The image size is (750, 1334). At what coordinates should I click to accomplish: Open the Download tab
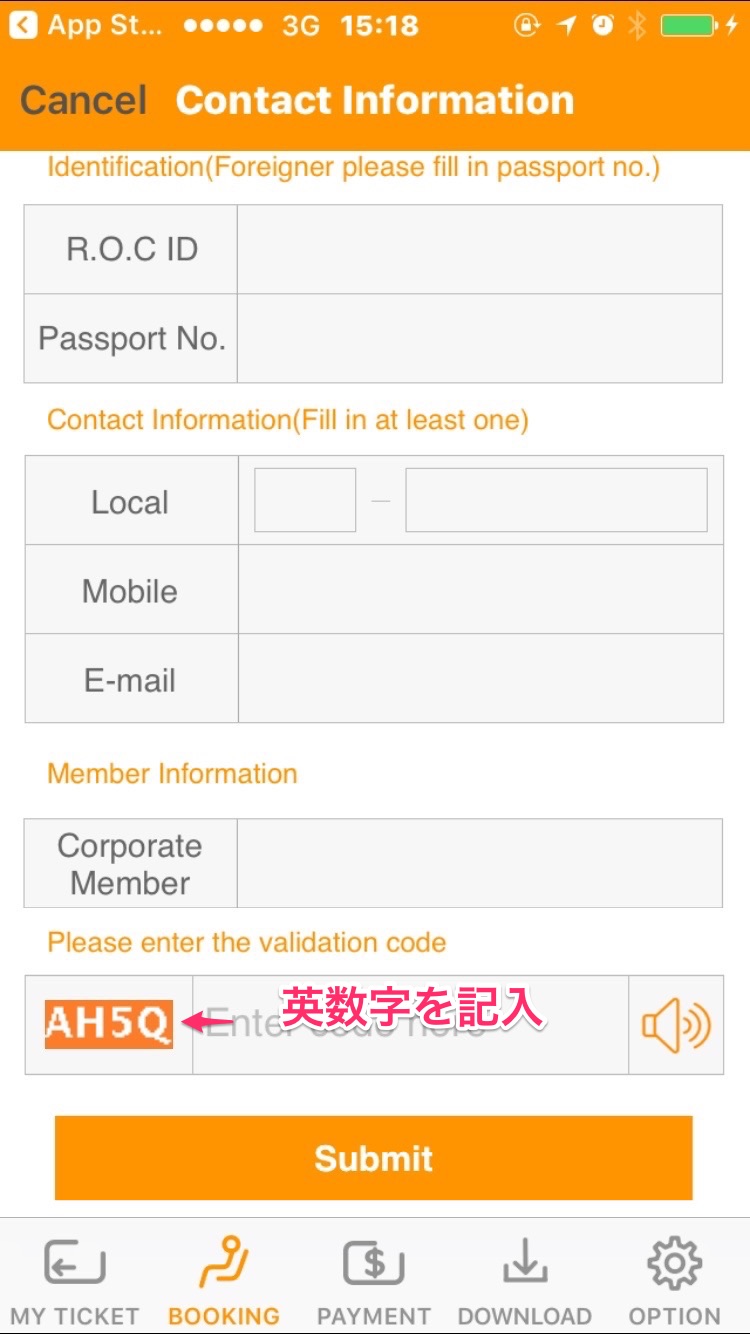[x=524, y=1278]
